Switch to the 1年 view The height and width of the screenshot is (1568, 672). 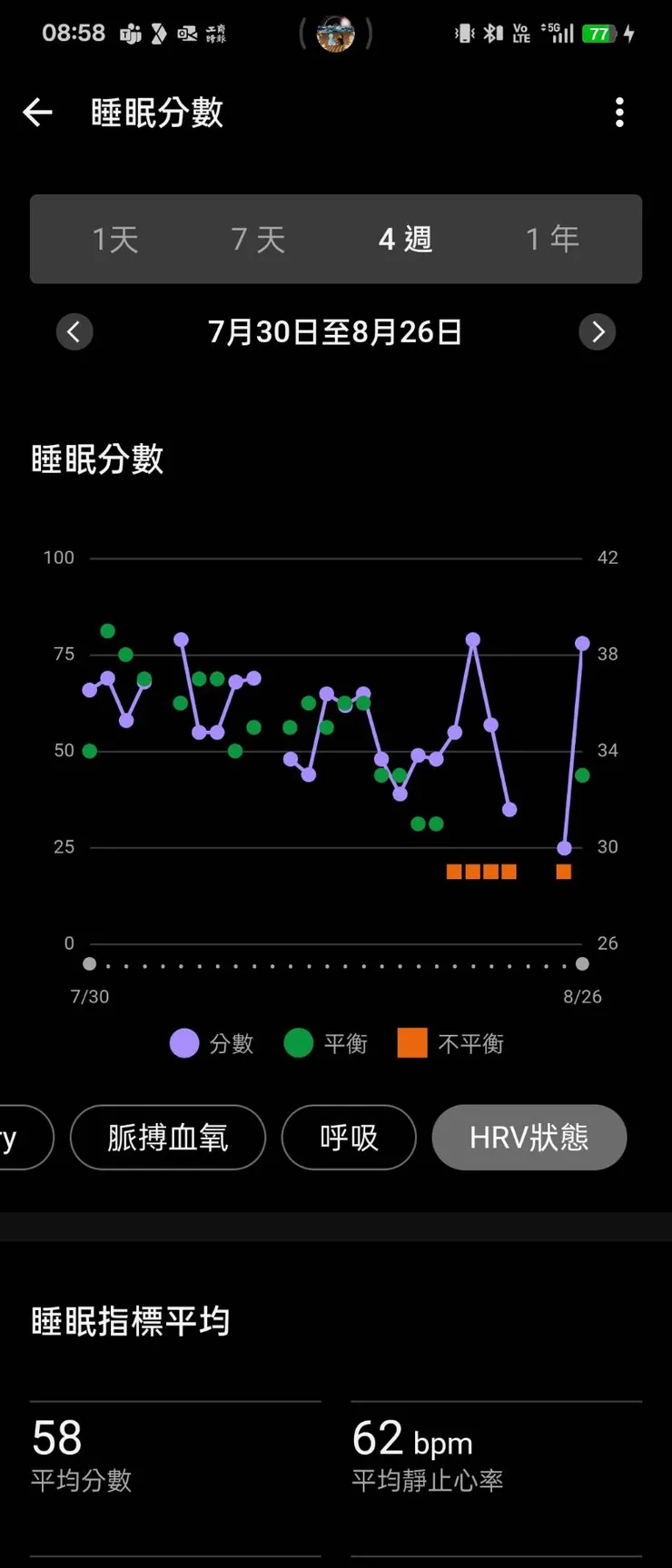click(x=551, y=239)
